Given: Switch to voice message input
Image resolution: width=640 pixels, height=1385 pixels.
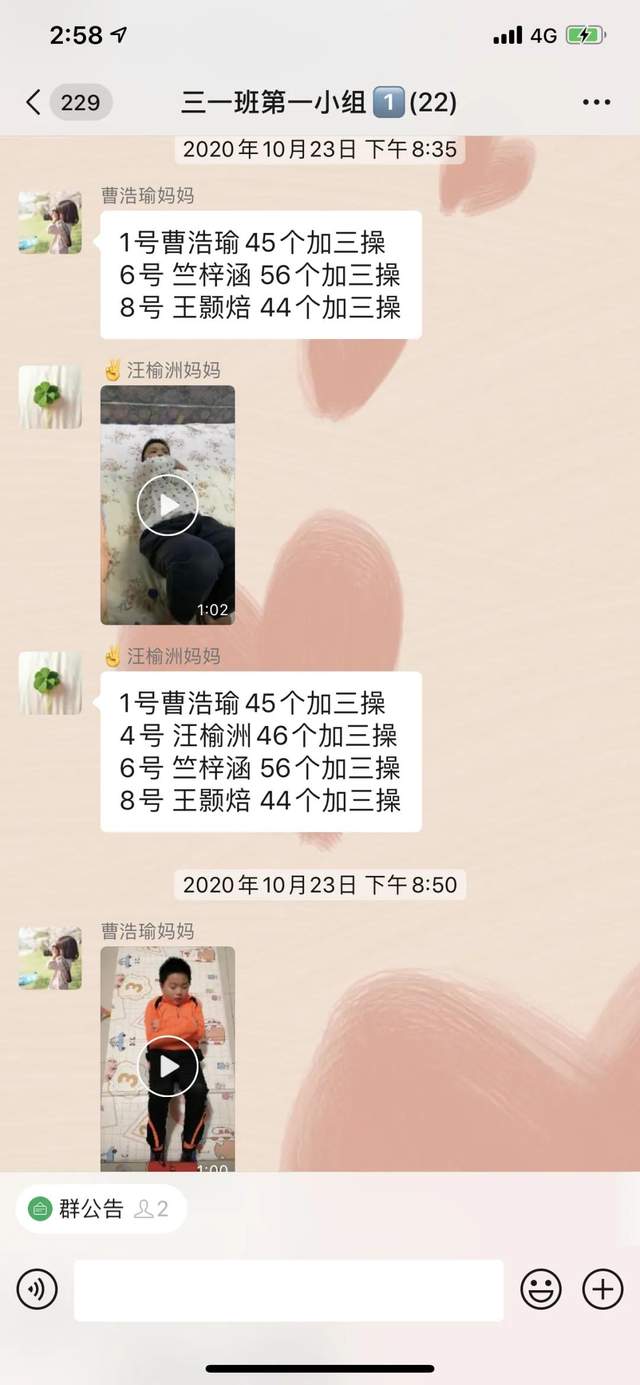Looking at the screenshot, I should click(37, 1290).
